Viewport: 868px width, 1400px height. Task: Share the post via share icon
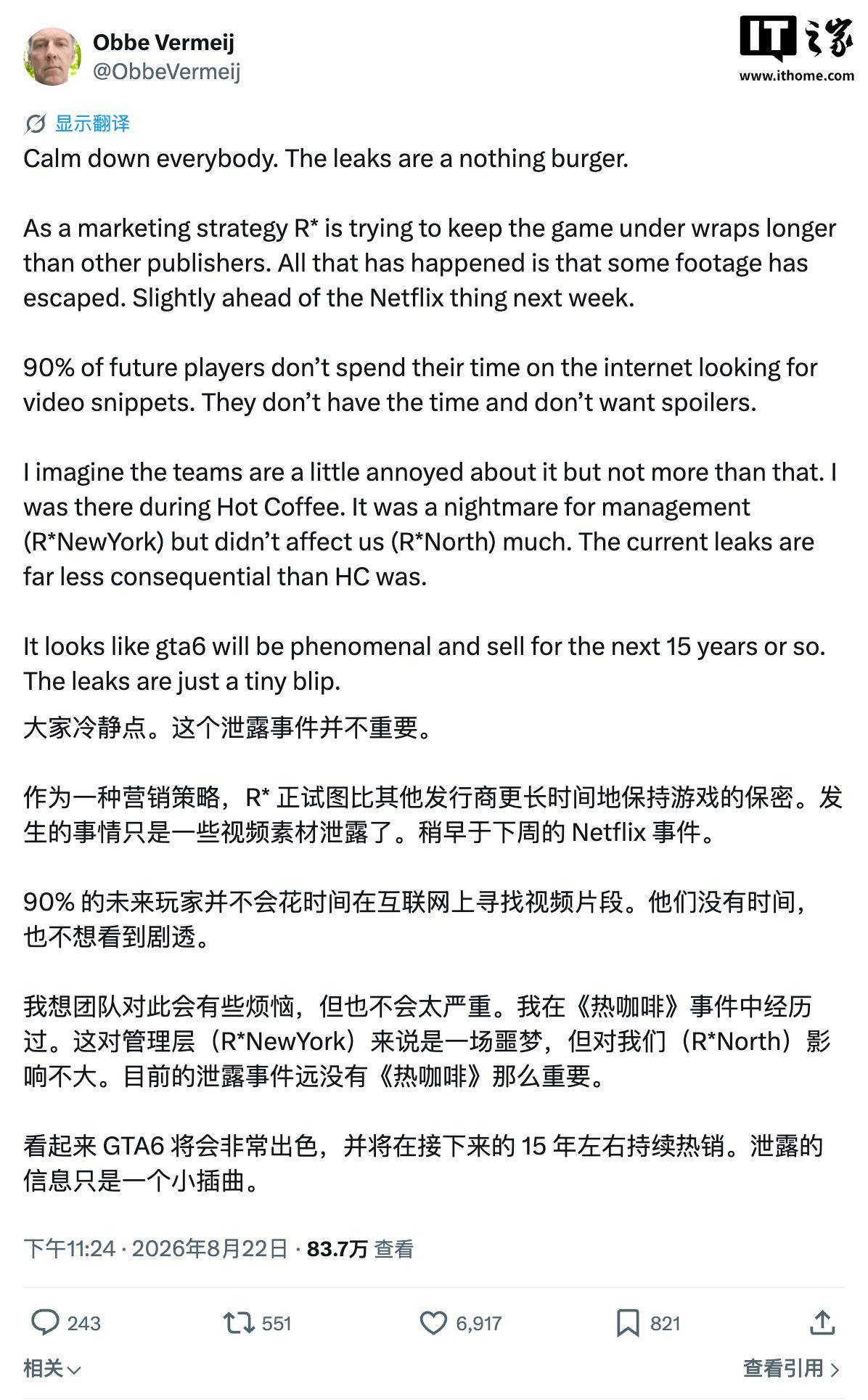pos(822,1323)
